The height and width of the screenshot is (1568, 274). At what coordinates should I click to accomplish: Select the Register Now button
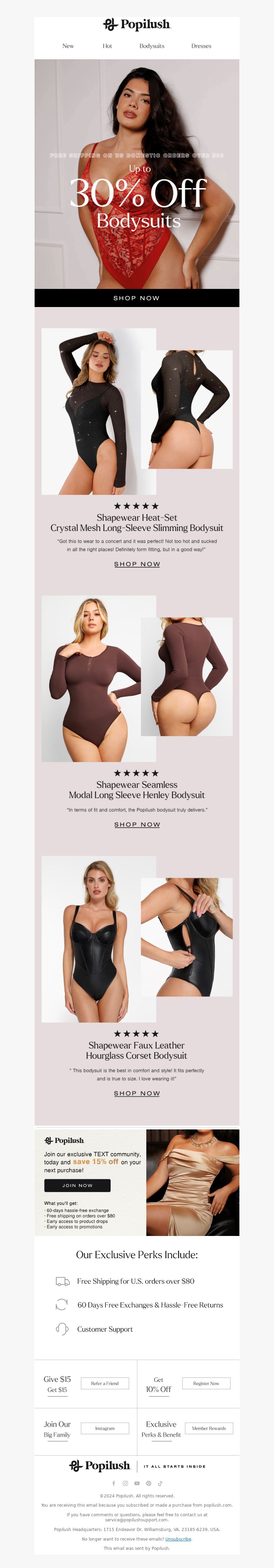click(206, 1384)
